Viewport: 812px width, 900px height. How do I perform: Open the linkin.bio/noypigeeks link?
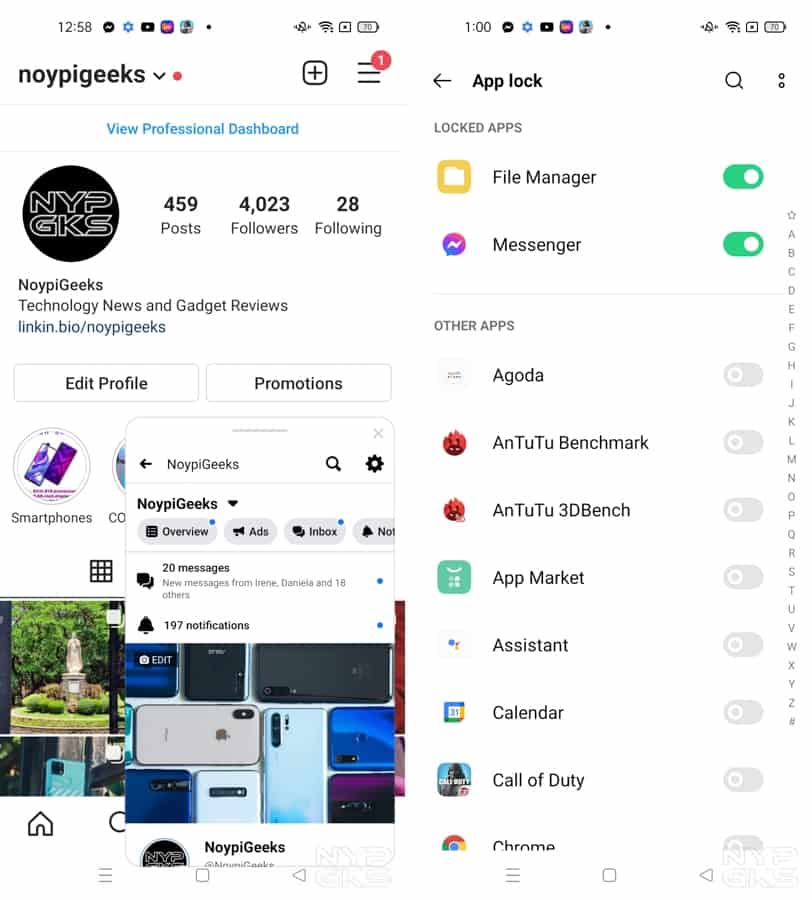tap(92, 327)
